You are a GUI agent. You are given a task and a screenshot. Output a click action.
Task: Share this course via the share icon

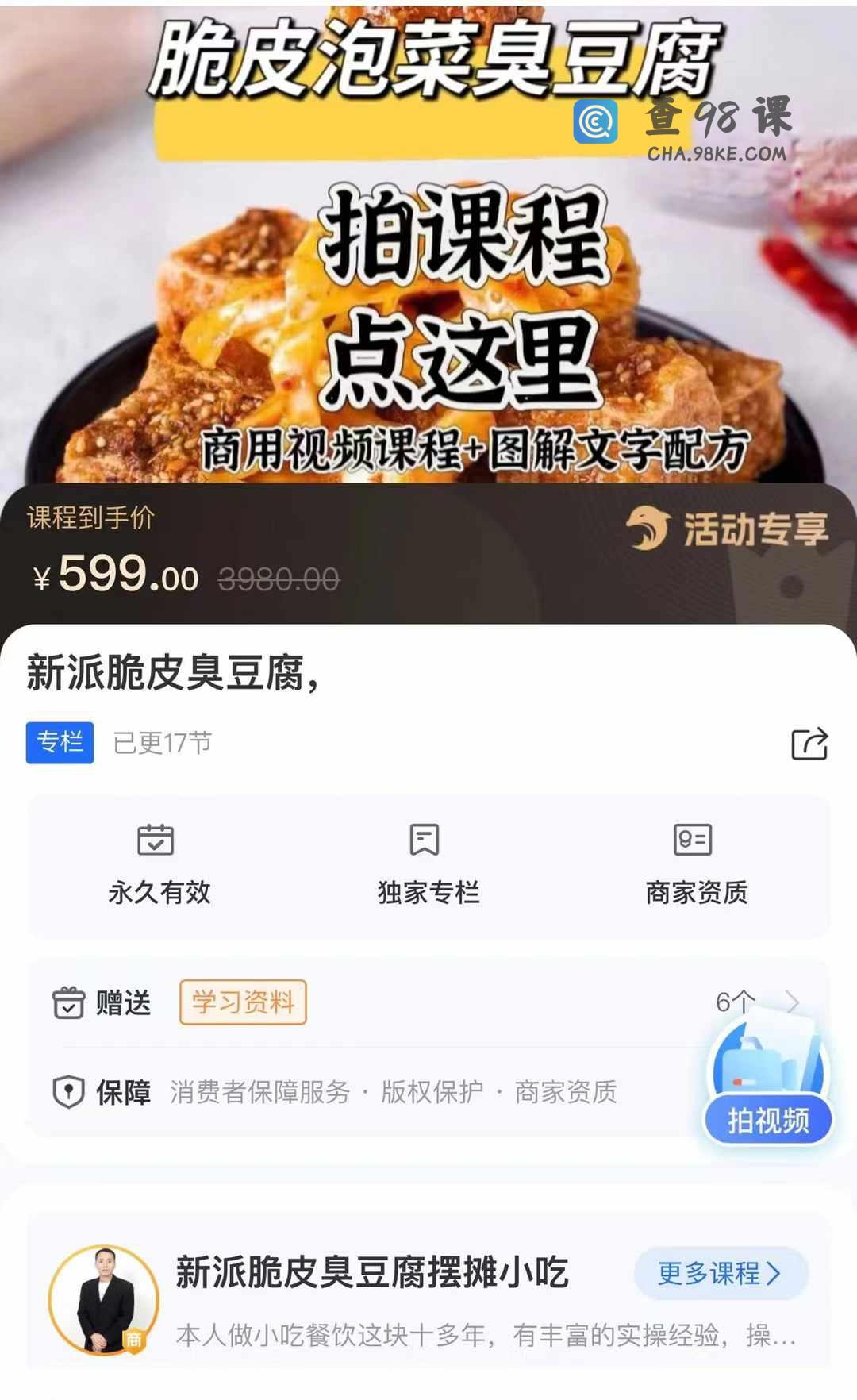[809, 744]
